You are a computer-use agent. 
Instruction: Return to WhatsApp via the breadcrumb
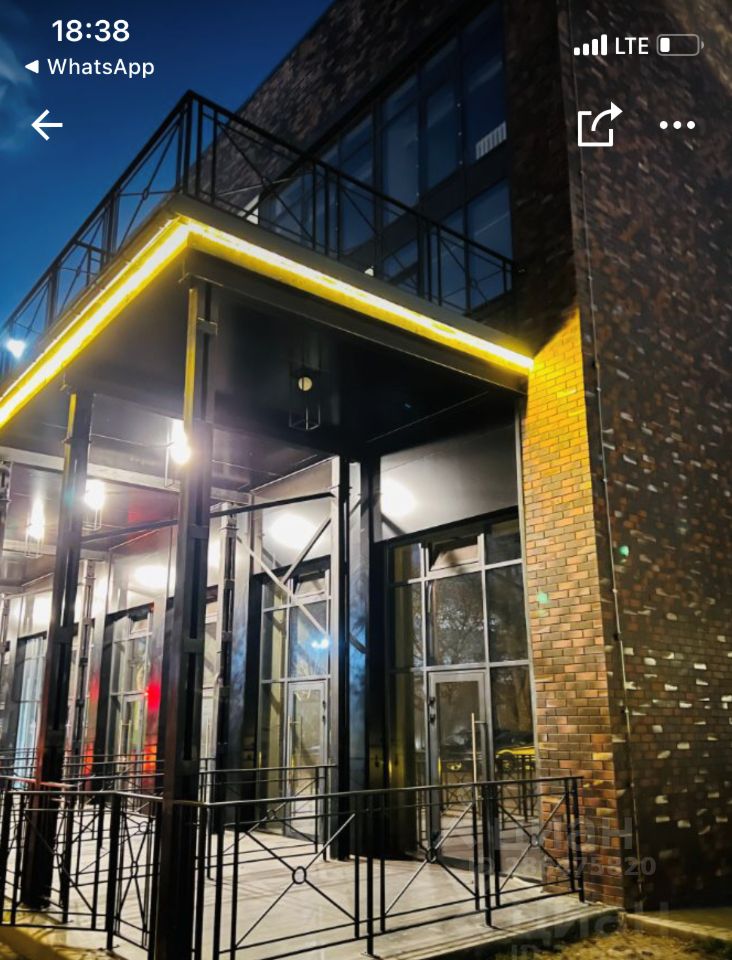coord(89,67)
